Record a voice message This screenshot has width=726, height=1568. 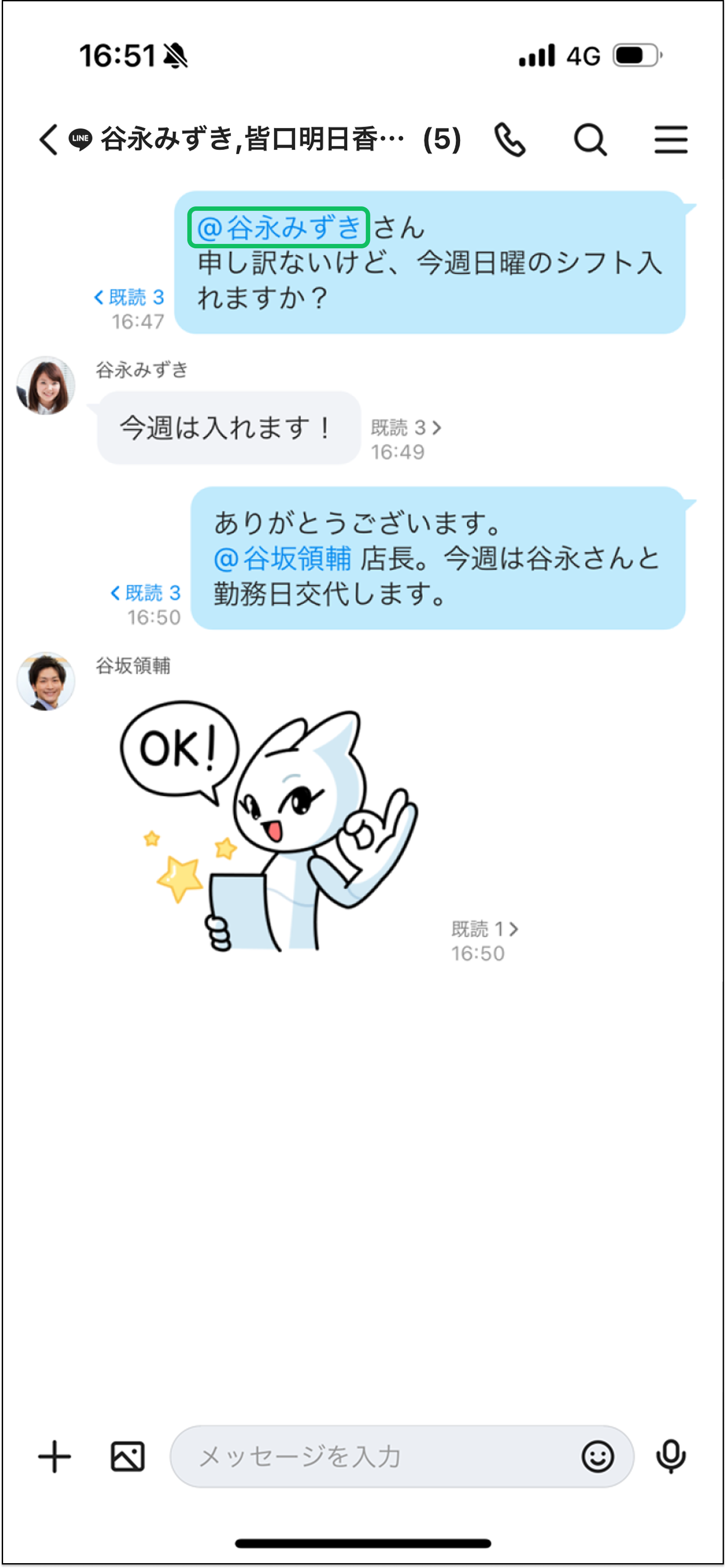pos(670,1456)
